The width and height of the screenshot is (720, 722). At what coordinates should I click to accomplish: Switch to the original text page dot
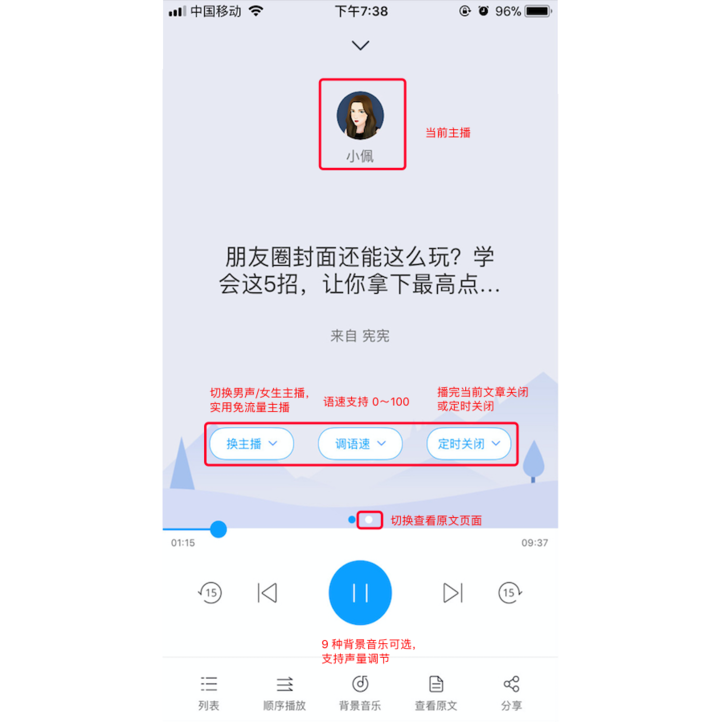(370, 520)
